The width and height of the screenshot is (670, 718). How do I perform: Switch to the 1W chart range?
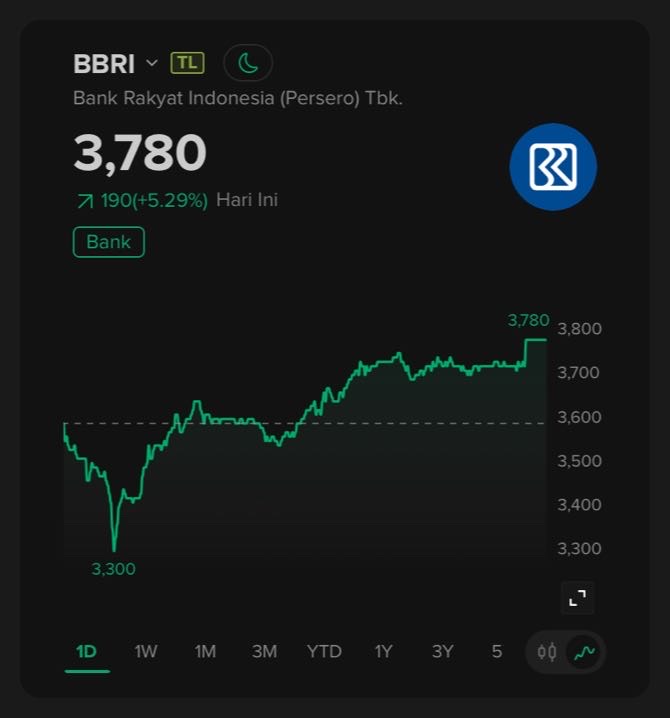146,652
